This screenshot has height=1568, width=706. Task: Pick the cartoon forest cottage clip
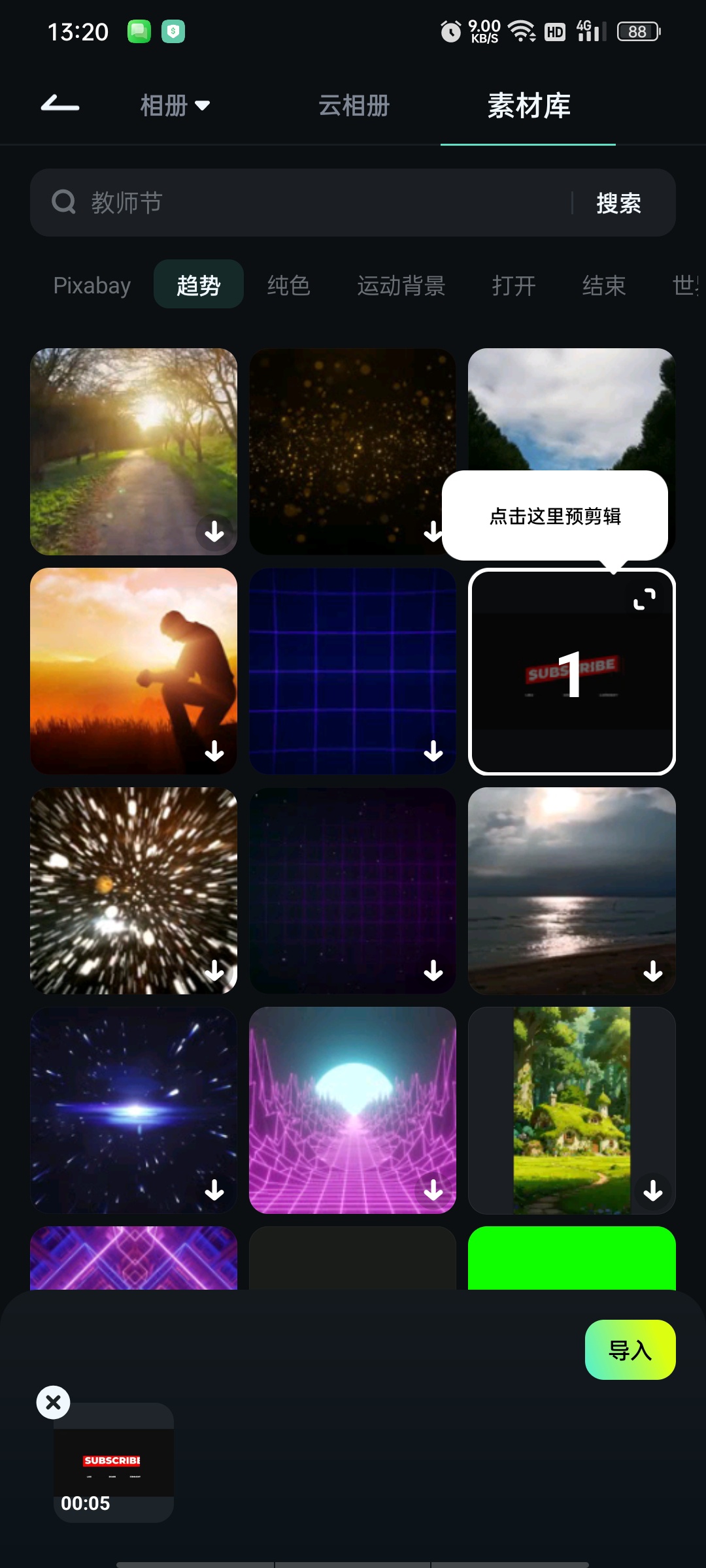572,1110
